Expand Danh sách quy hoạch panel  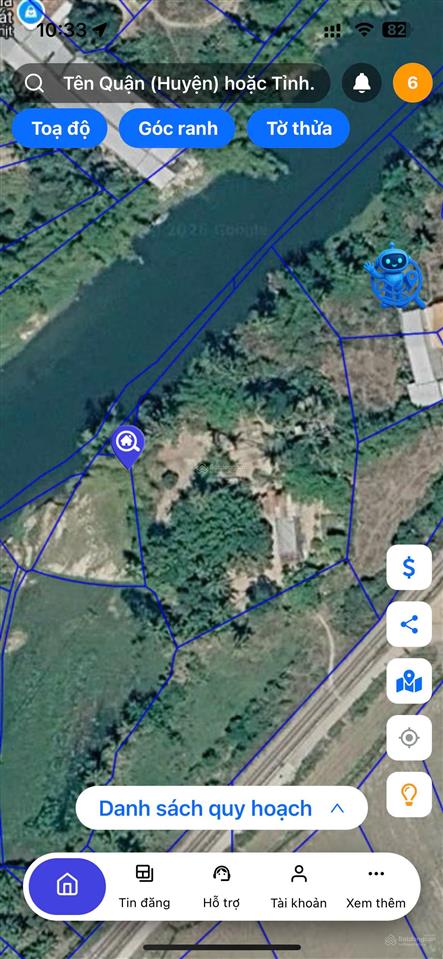[x=222, y=809]
